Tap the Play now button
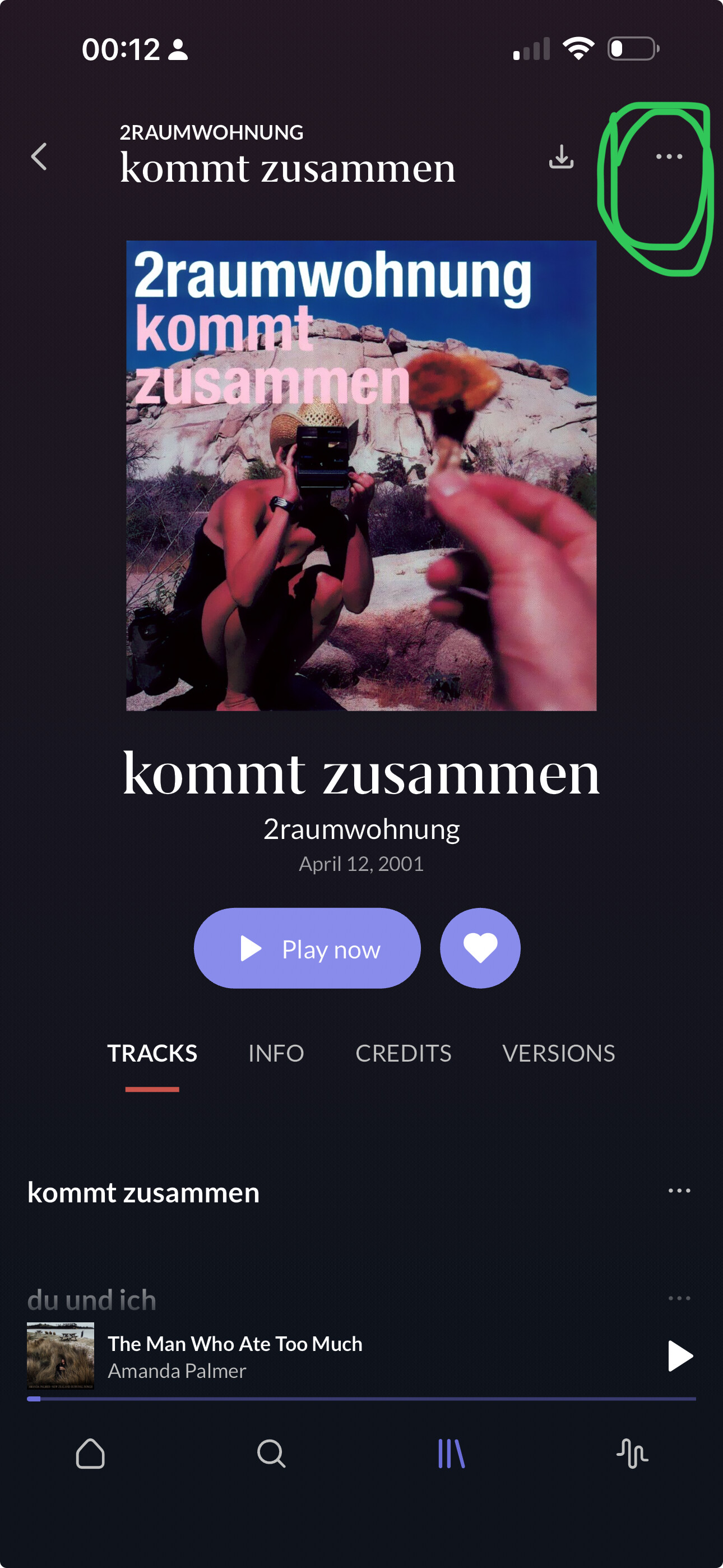The image size is (723, 1568). tap(307, 948)
